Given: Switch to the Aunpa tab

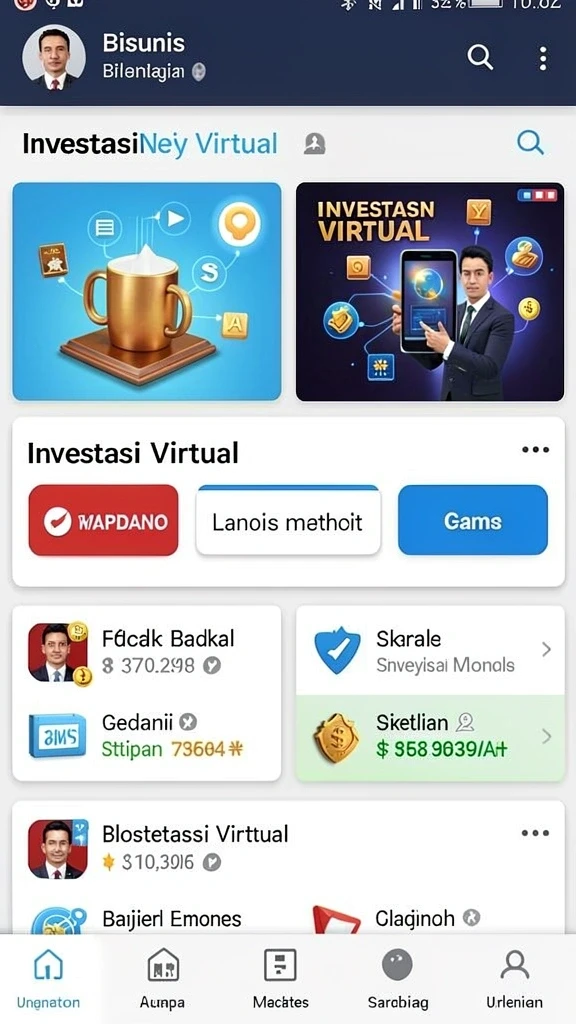Looking at the screenshot, I should coord(163,979).
